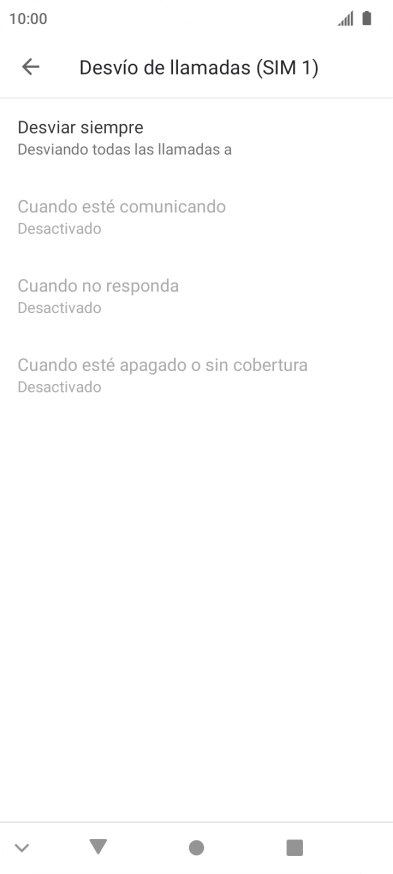Viewport: 393px width, 874px height.
Task: Select Cuando esté comunicando option
Action: tap(196, 217)
